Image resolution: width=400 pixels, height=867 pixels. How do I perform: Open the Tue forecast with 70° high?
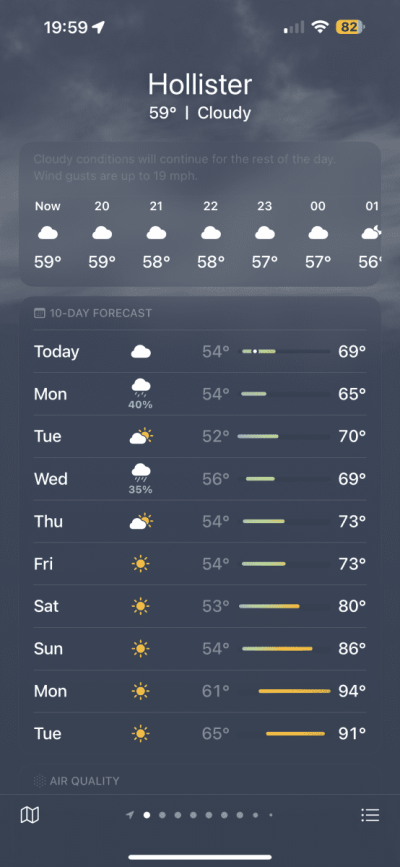(200, 436)
